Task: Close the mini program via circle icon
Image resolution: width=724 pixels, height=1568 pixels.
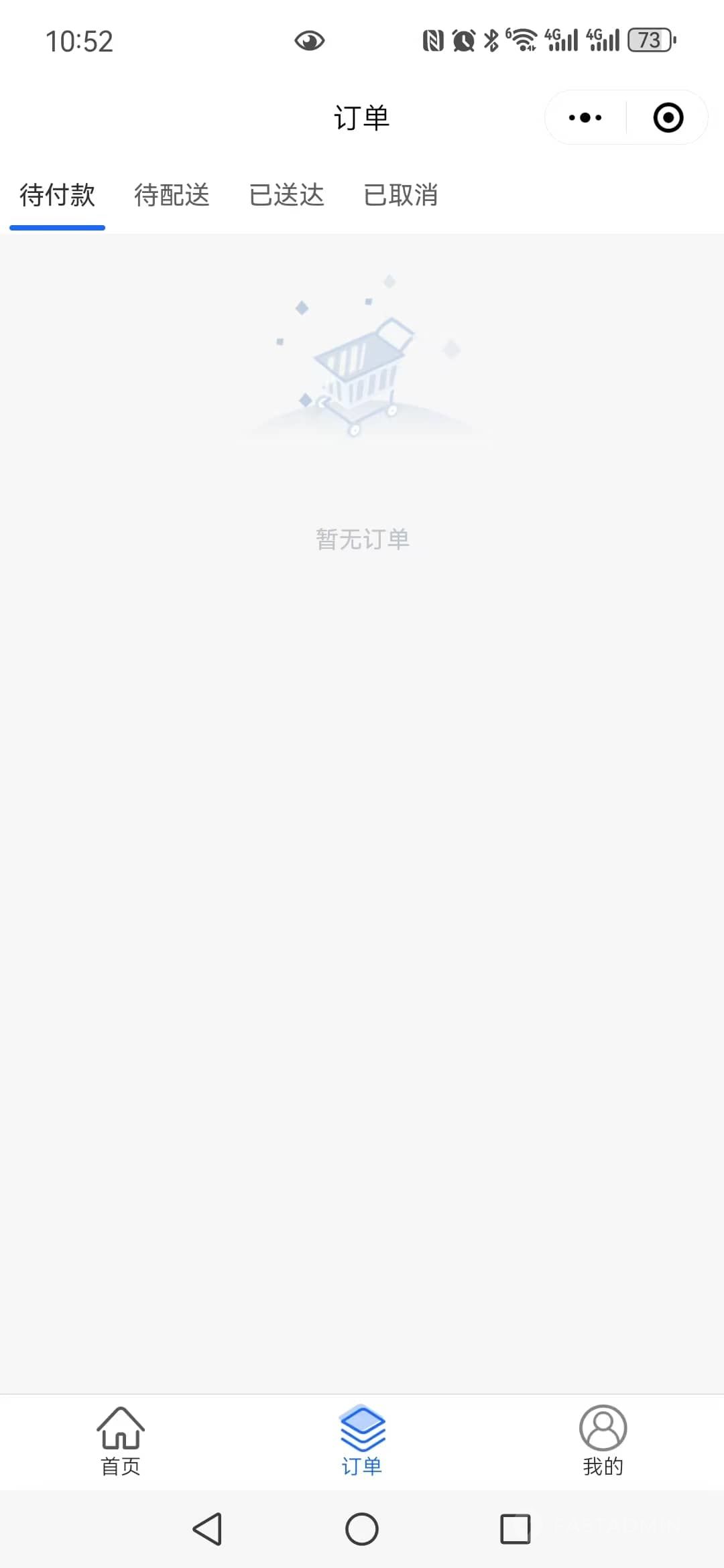Action: tap(668, 118)
